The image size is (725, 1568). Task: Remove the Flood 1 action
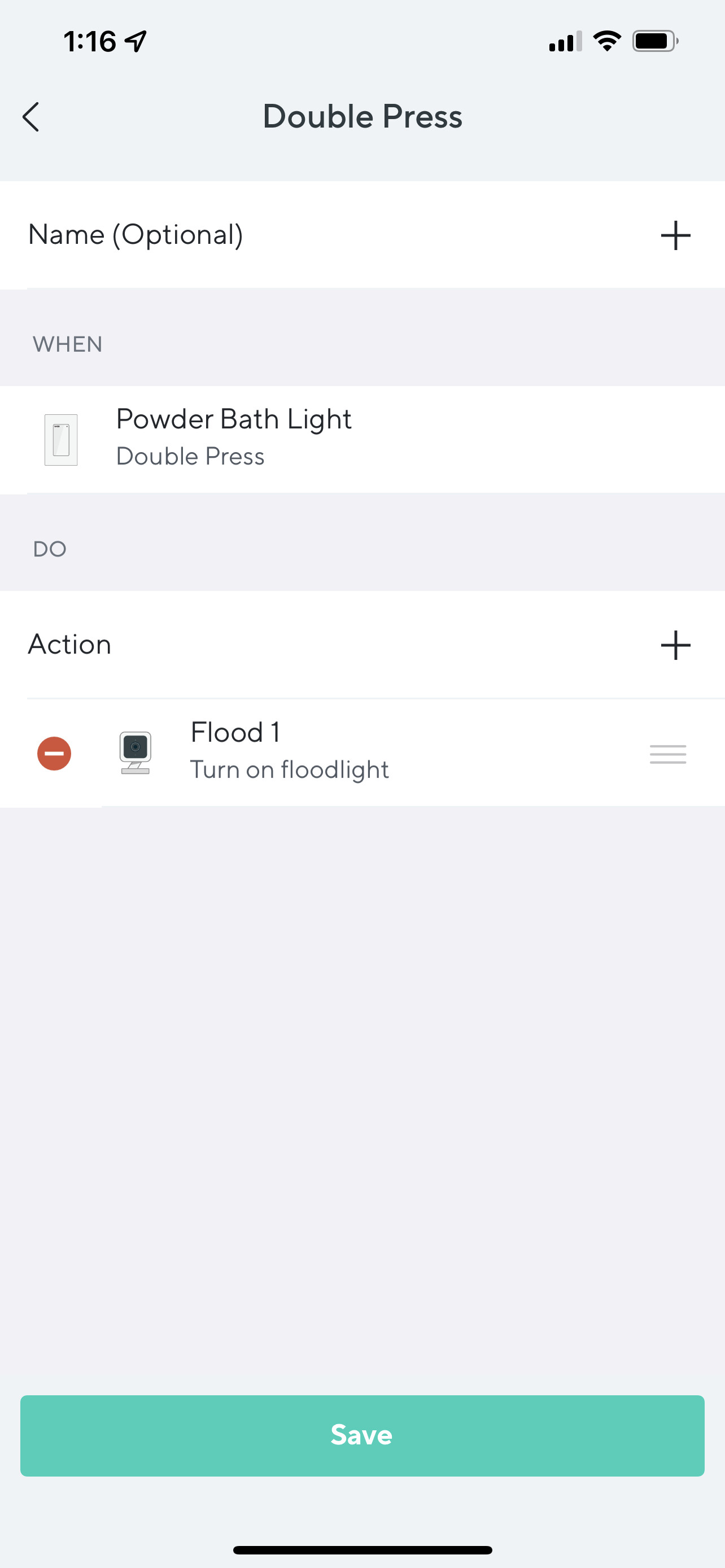54,754
